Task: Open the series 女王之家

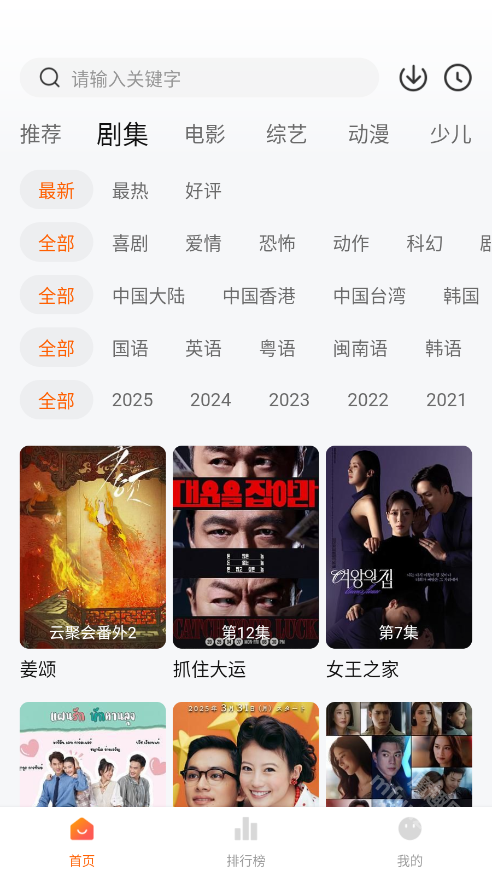Action: [x=399, y=563]
